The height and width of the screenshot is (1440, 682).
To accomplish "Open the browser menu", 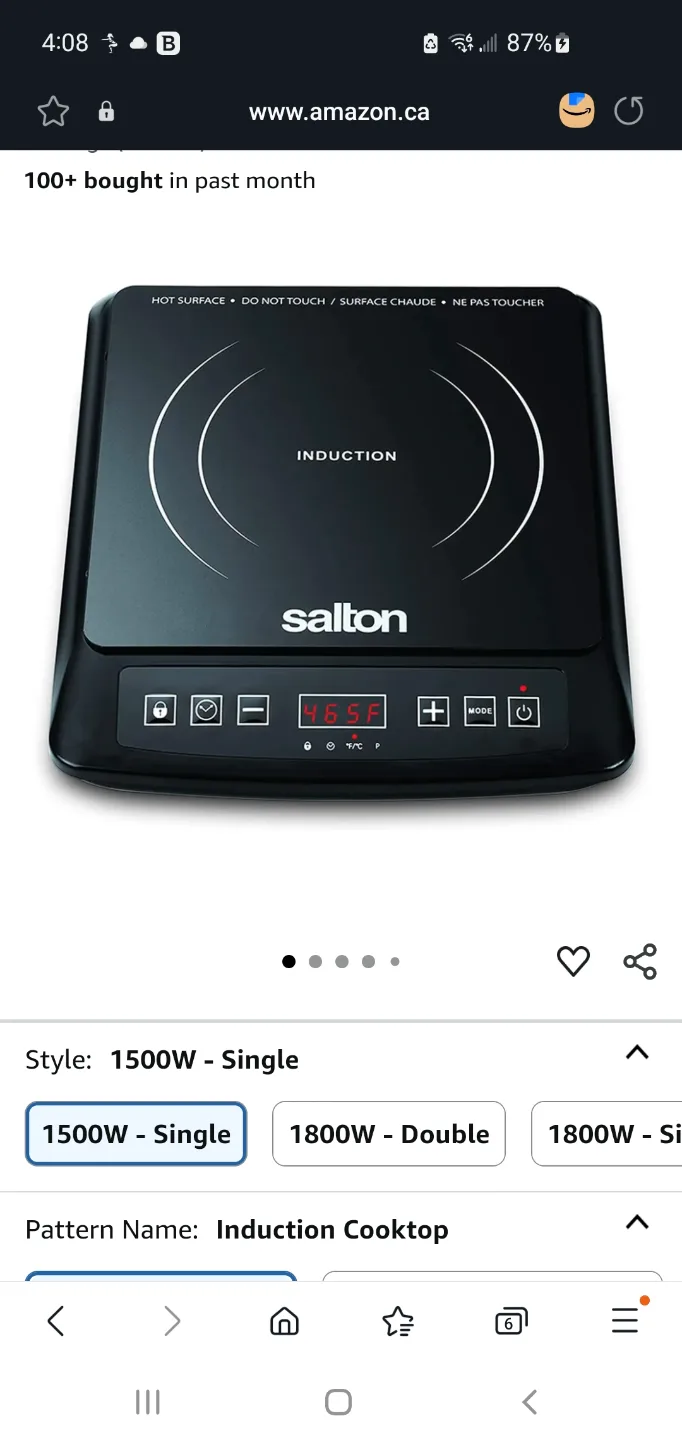I will coord(625,1321).
